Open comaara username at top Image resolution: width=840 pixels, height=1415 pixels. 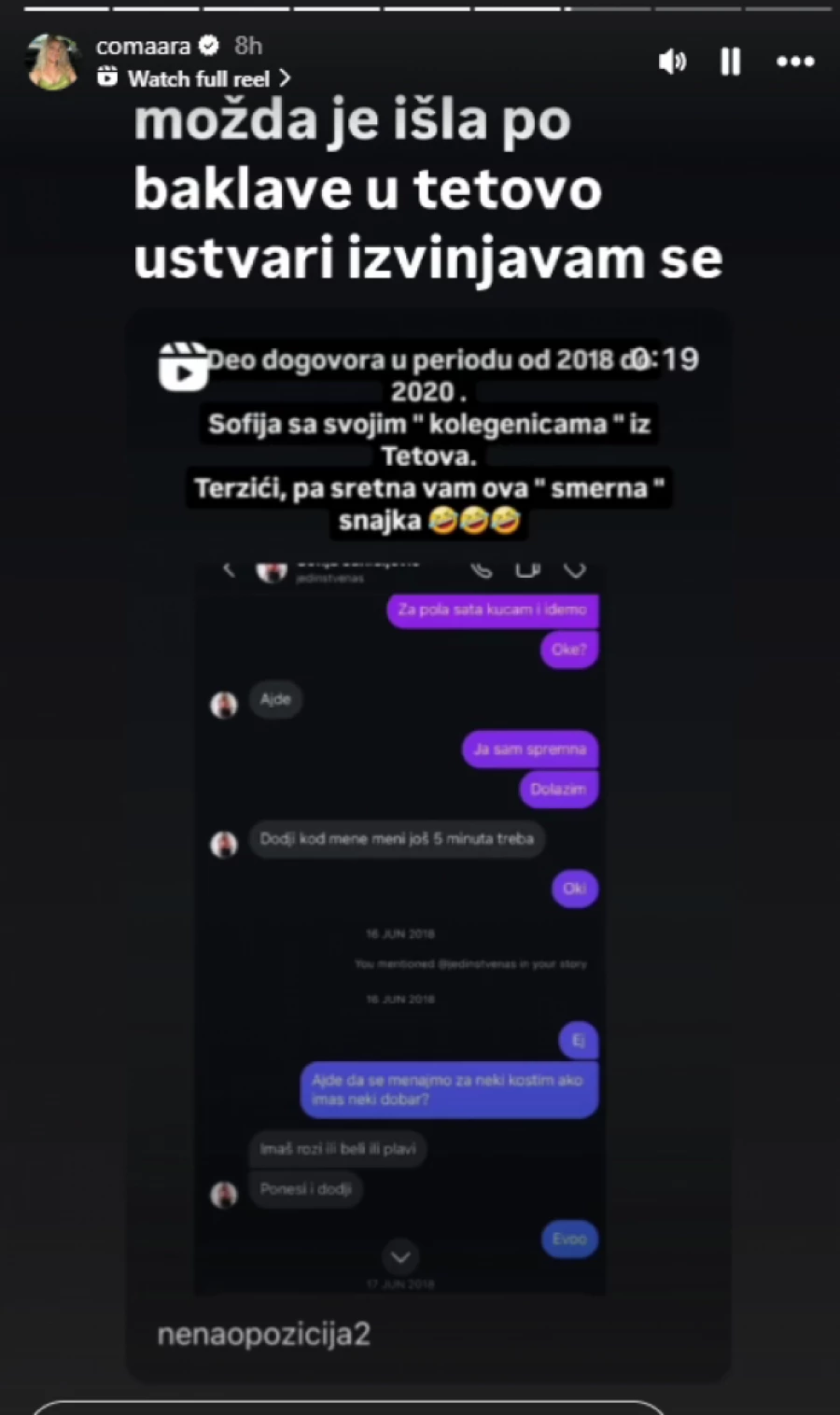point(143,46)
